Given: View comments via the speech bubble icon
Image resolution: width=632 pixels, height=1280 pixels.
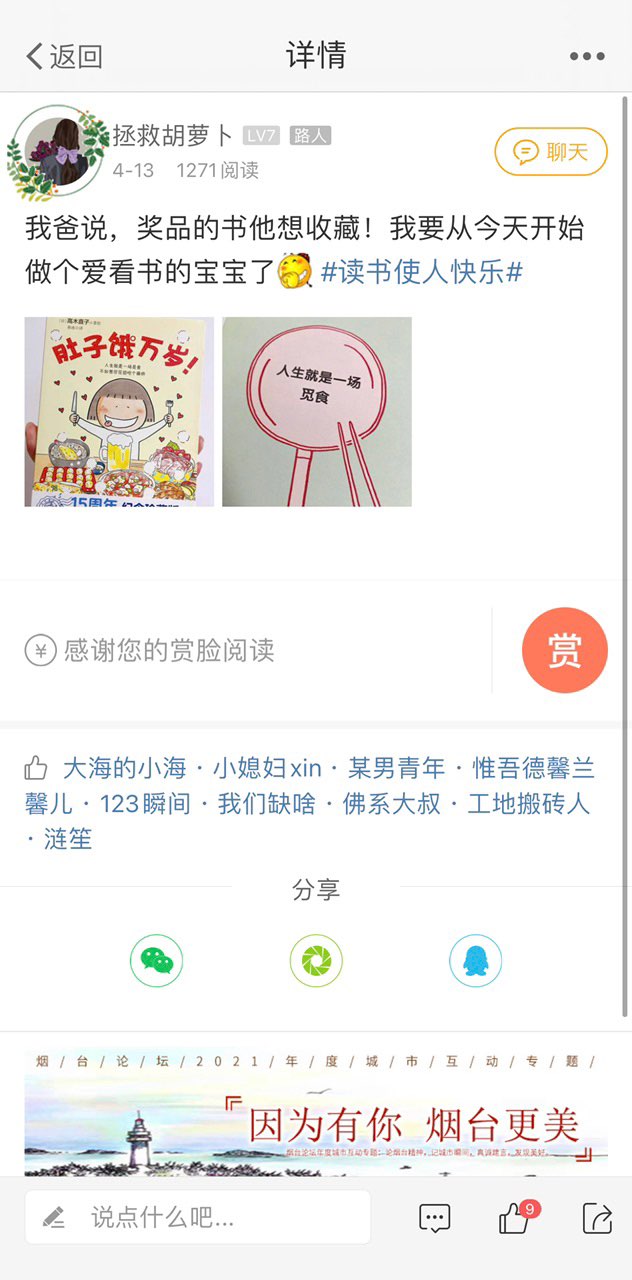Looking at the screenshot, I should click(x=434, y=1217).
